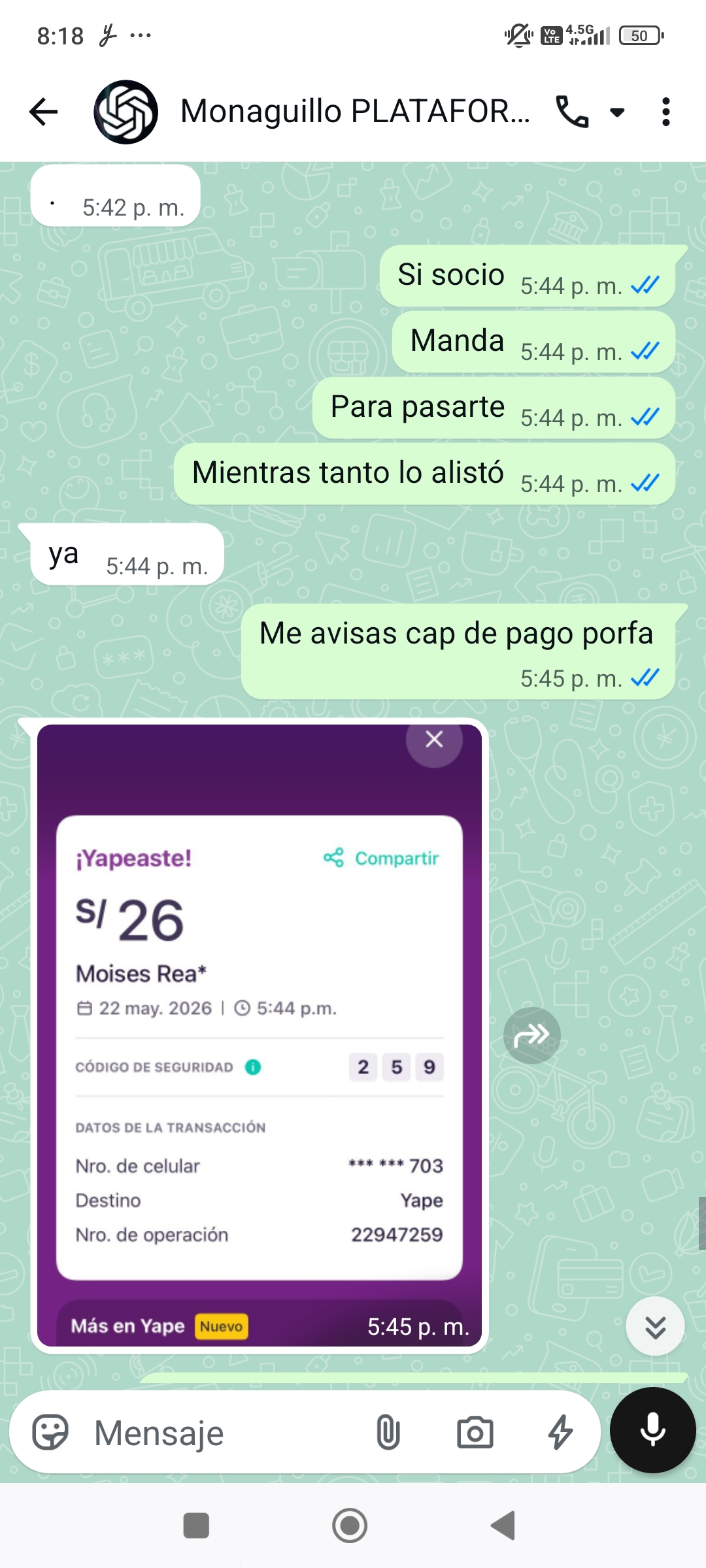Record a voice message with the microphone

[652, 1430]
